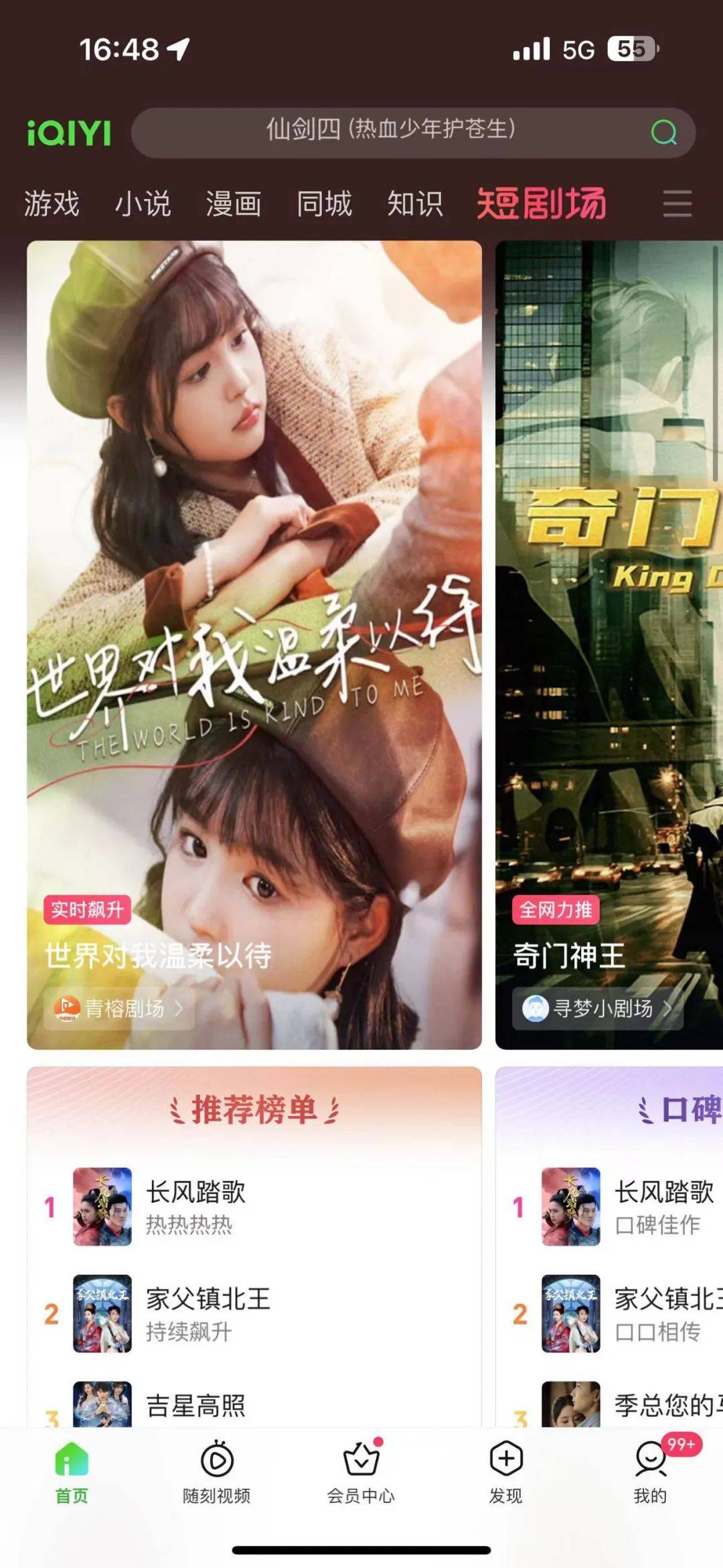Open the channel list menu icon
723x1568 pixels.
coord(677,204)
